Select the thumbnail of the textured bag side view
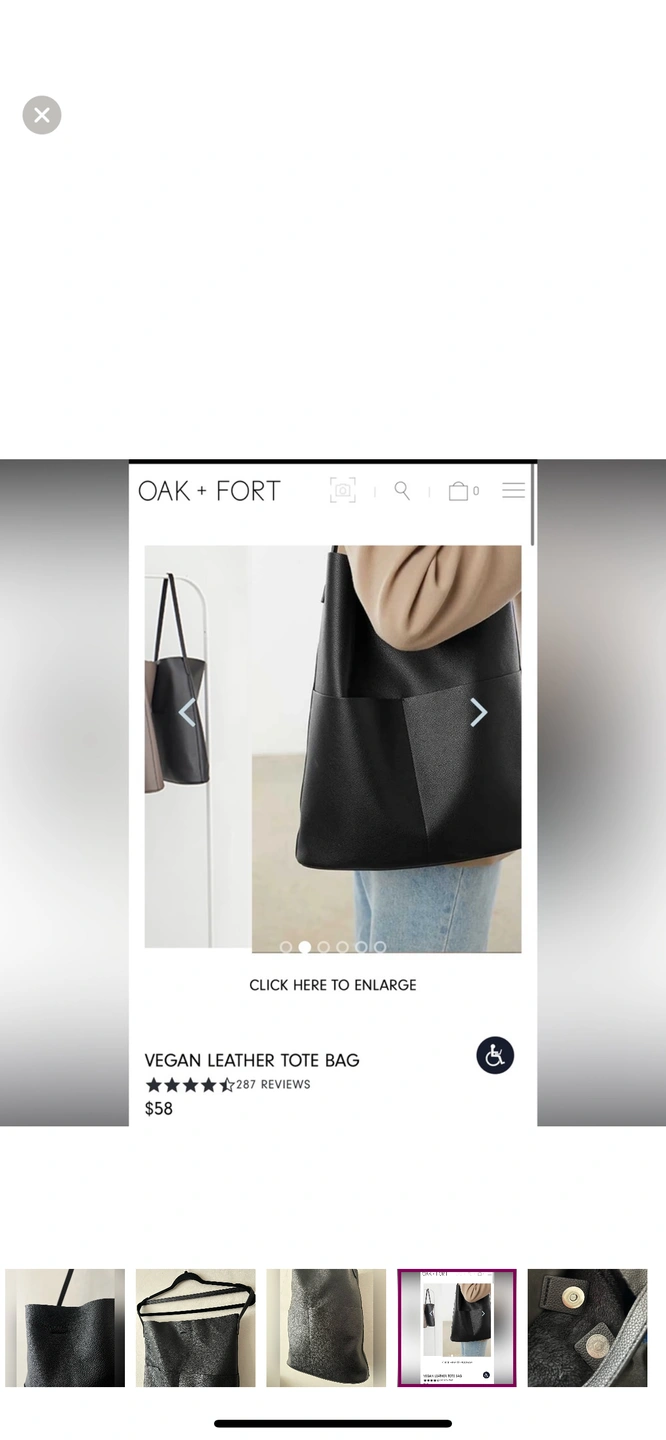This screenshot has height=1440, width=666. tap(326, 1327)
